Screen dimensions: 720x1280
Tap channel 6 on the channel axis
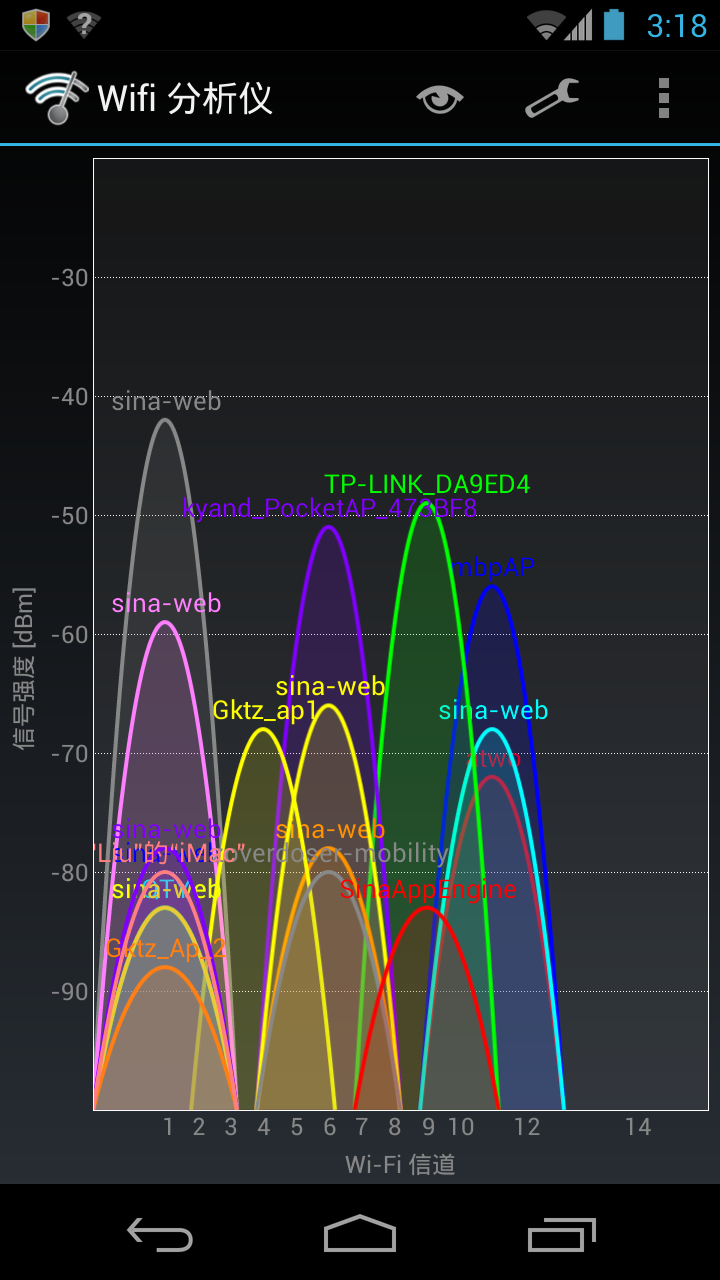pyautogui.click(x=329, y=1126)
